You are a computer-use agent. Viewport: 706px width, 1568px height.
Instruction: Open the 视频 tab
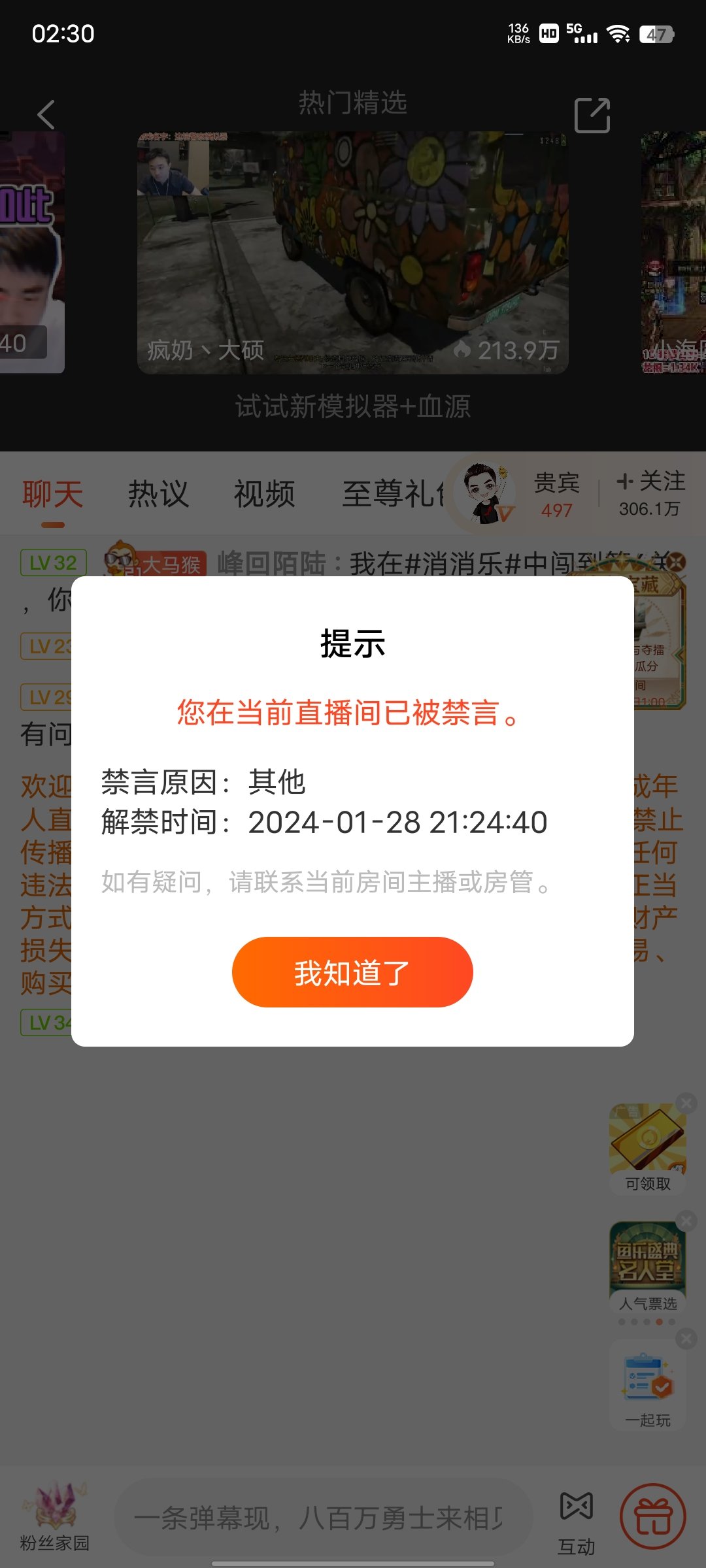coord(265,494)
